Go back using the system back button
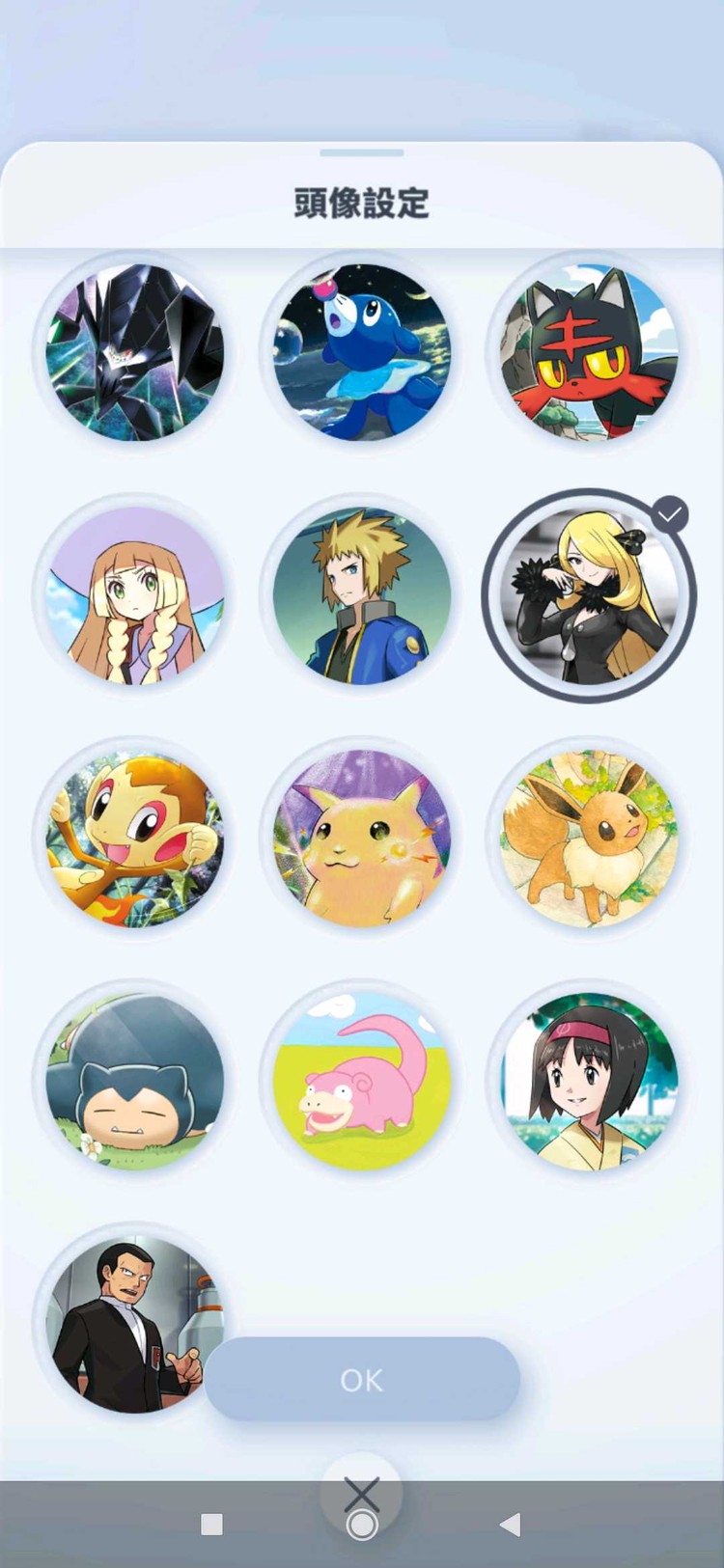This screenshot has height=1568, width=724. (x=511, y=1525)
